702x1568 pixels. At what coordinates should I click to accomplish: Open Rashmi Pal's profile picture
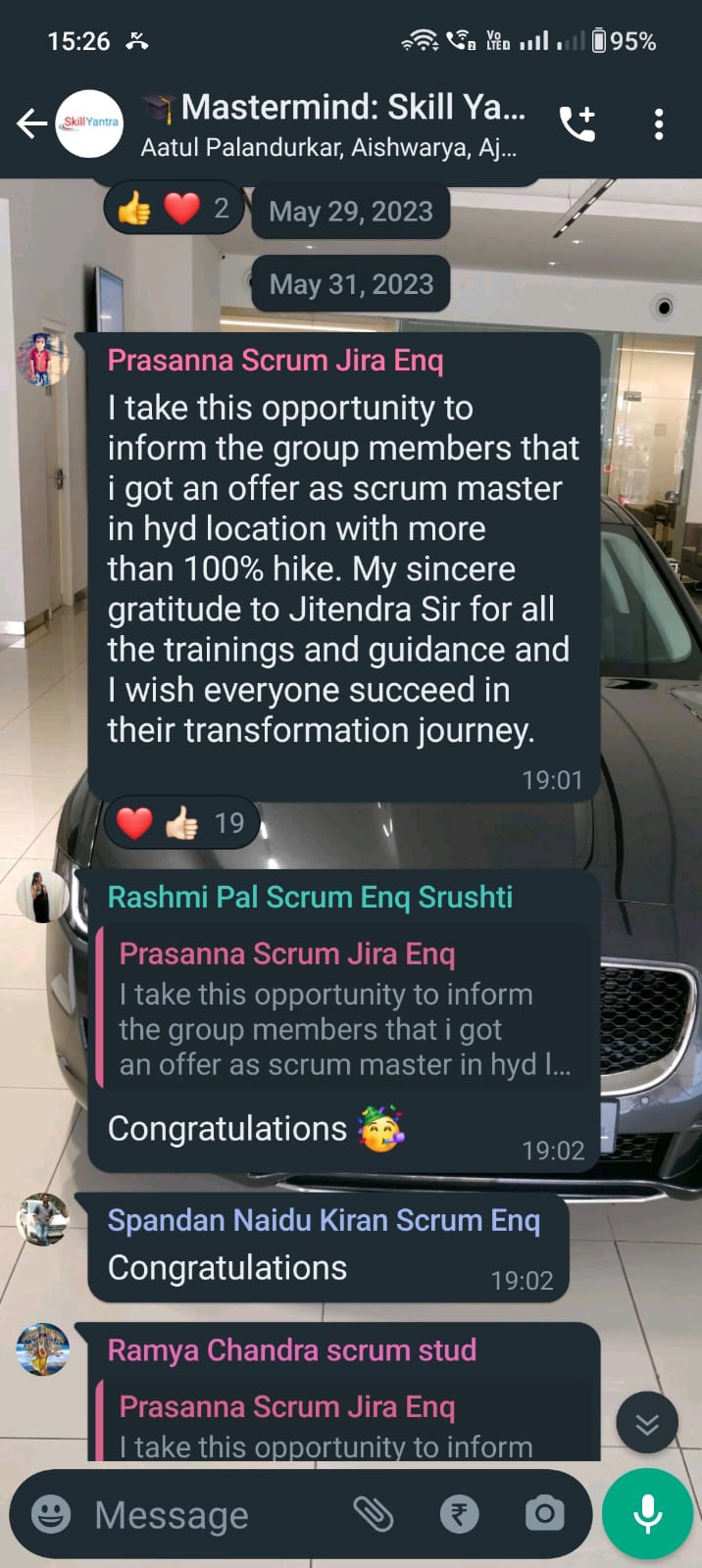[42, 897]
